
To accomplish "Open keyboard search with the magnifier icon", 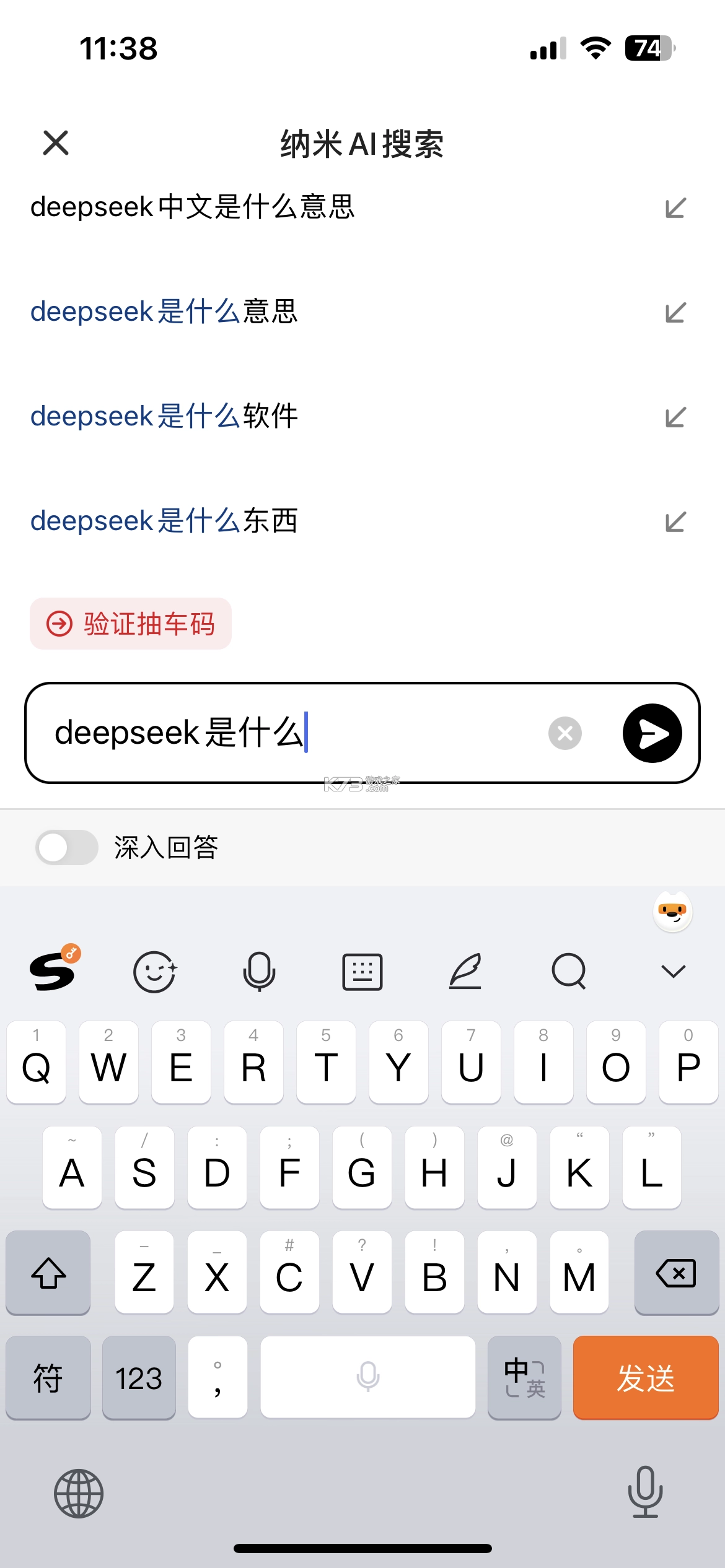I will point(569,971).
